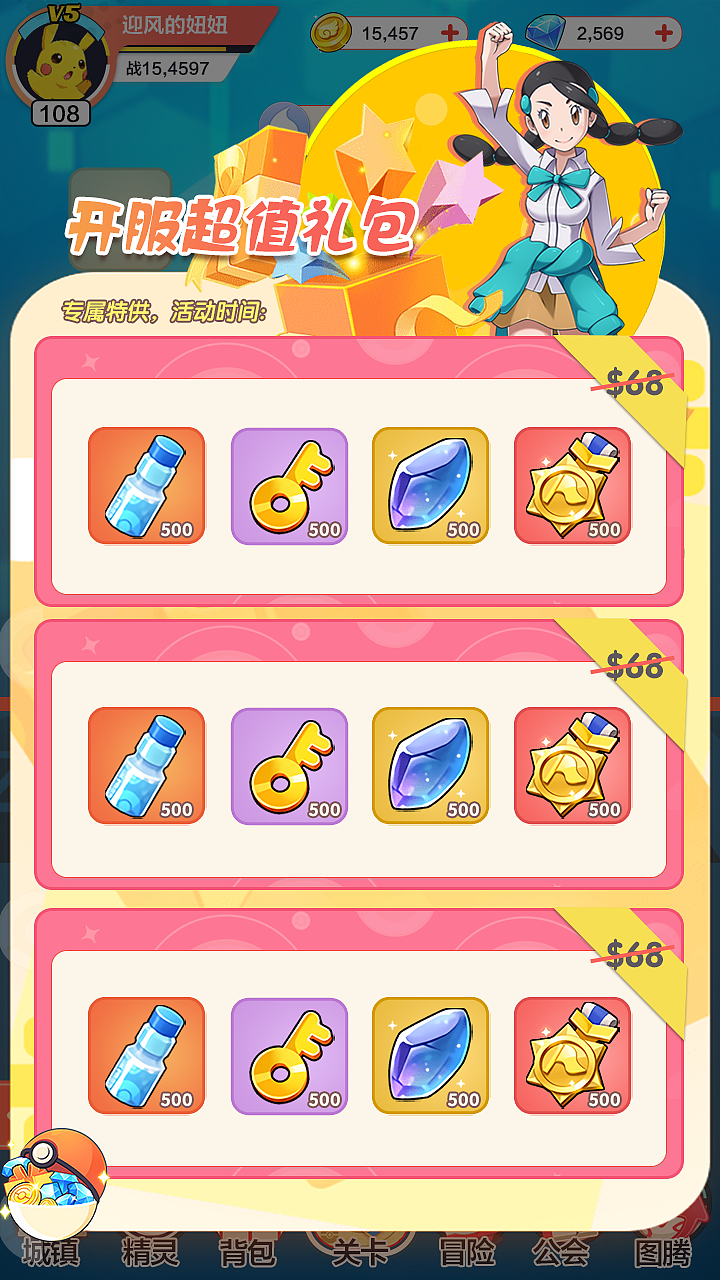Add more diamonds with the plus

664,33
